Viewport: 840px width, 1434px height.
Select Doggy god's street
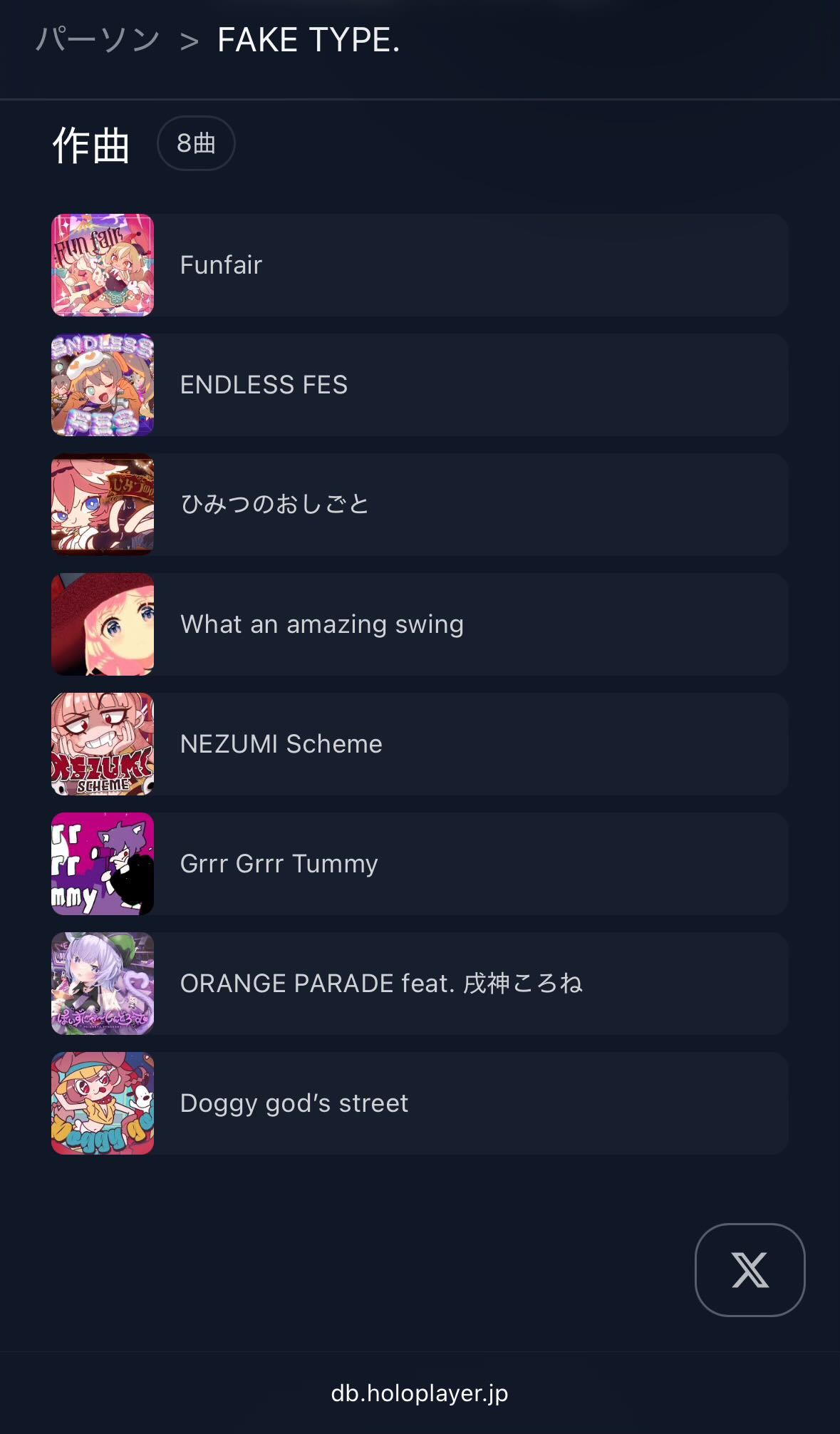(419, 1103)
